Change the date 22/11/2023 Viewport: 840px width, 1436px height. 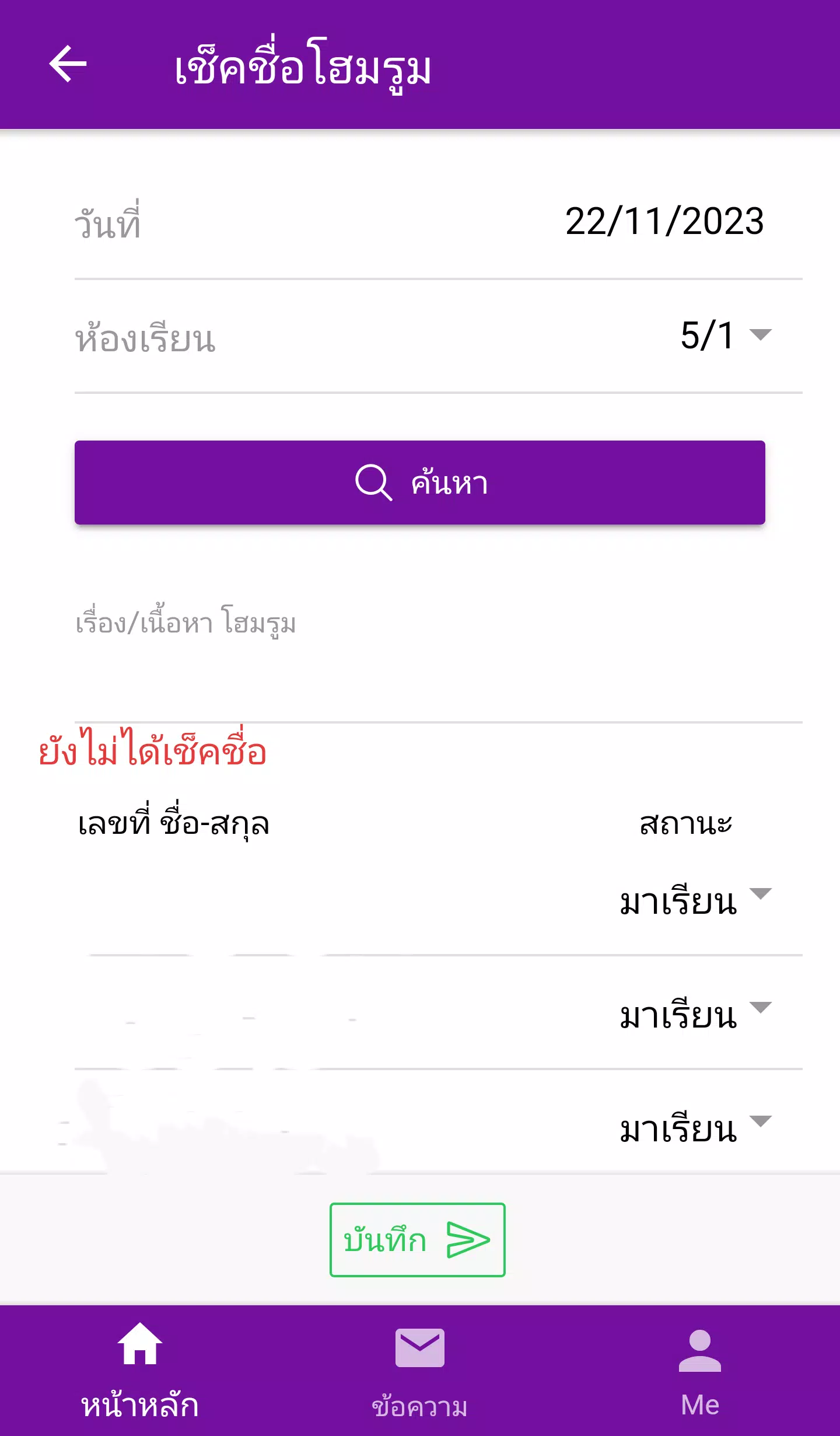tap(664, 222)
